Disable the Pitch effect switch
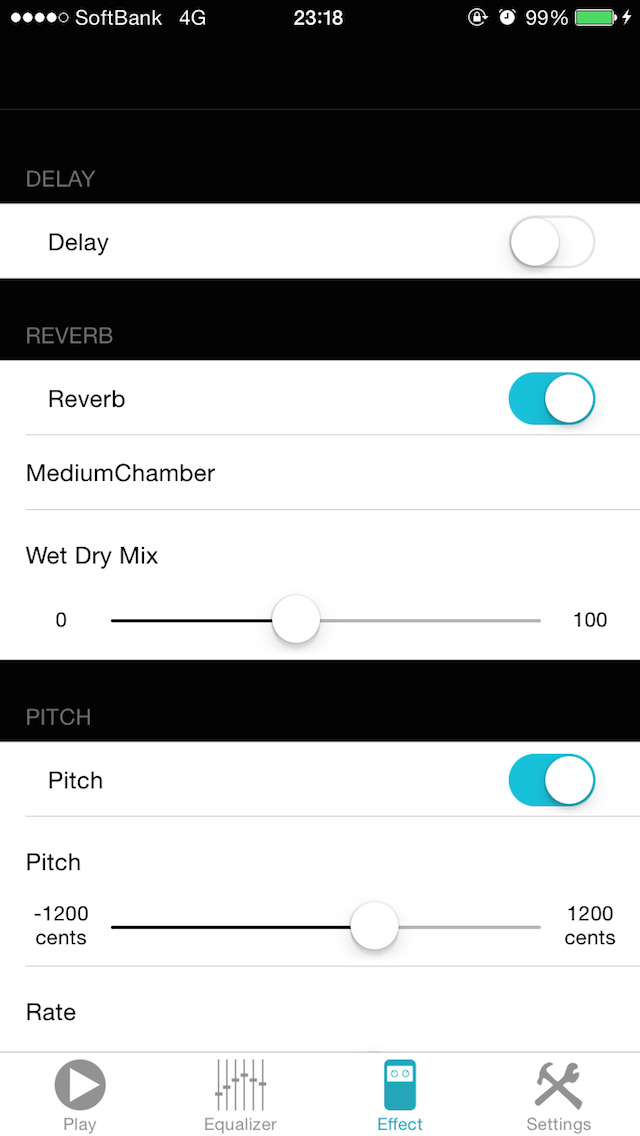This screenshot has width=640, height=1136. pyautogui.click(x=552, y=780)
